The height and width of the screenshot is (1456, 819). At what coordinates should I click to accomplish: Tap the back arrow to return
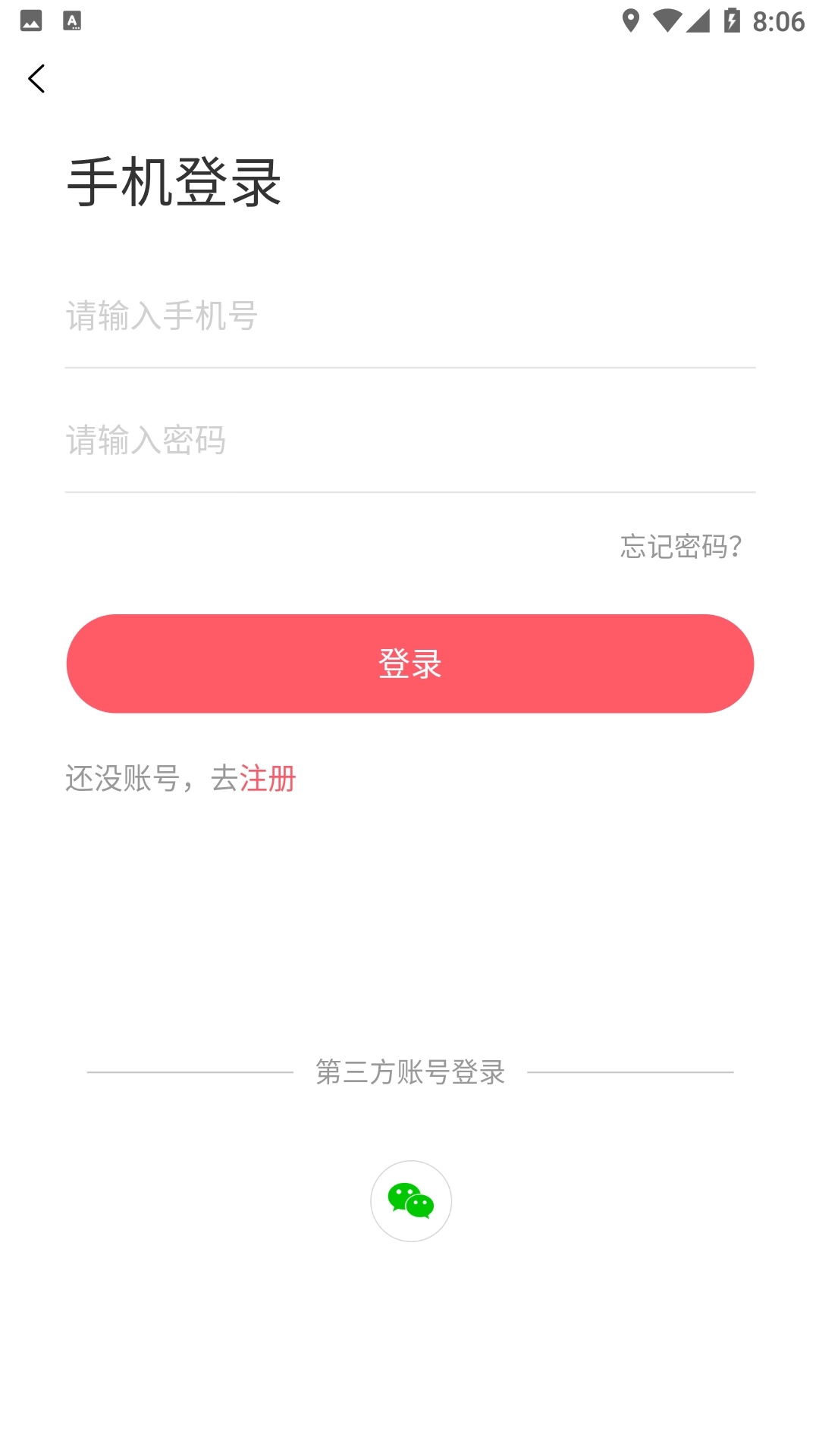(35, 80)
